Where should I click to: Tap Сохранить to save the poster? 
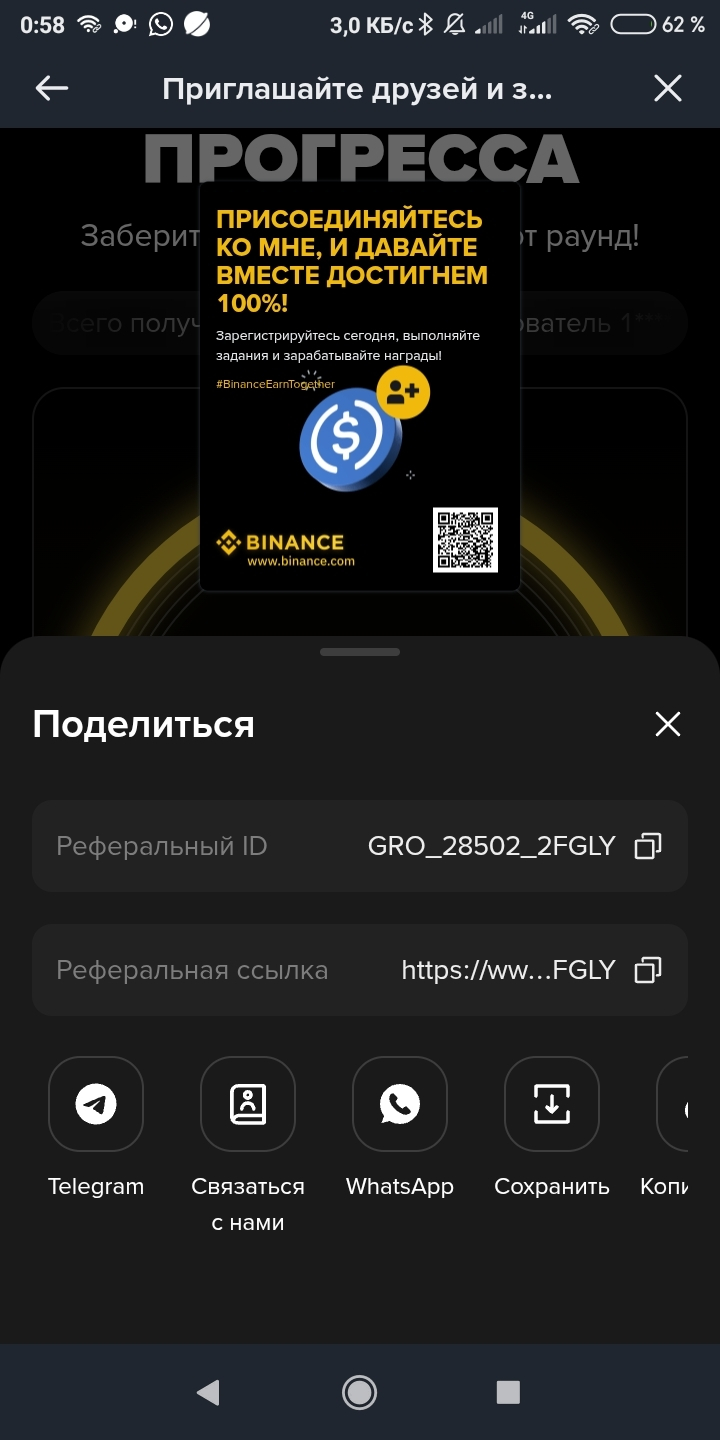tap(552, 1104)
